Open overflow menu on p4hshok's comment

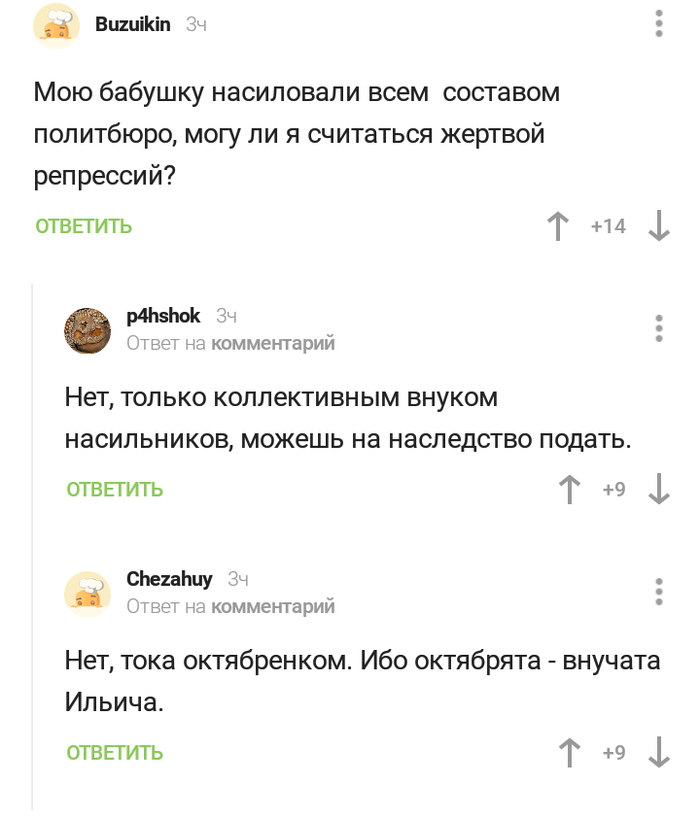(x=658, y=328)
